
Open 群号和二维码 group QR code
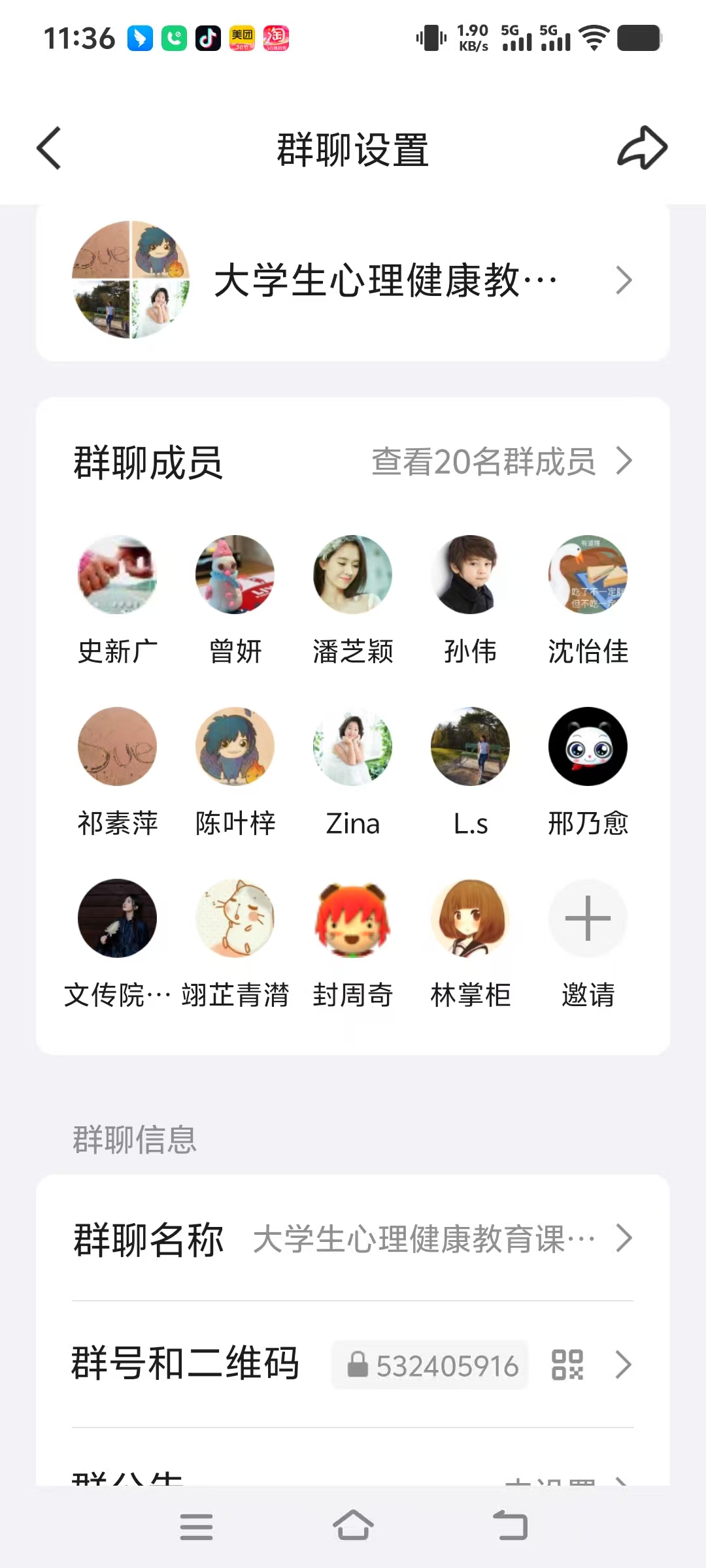353,1365
